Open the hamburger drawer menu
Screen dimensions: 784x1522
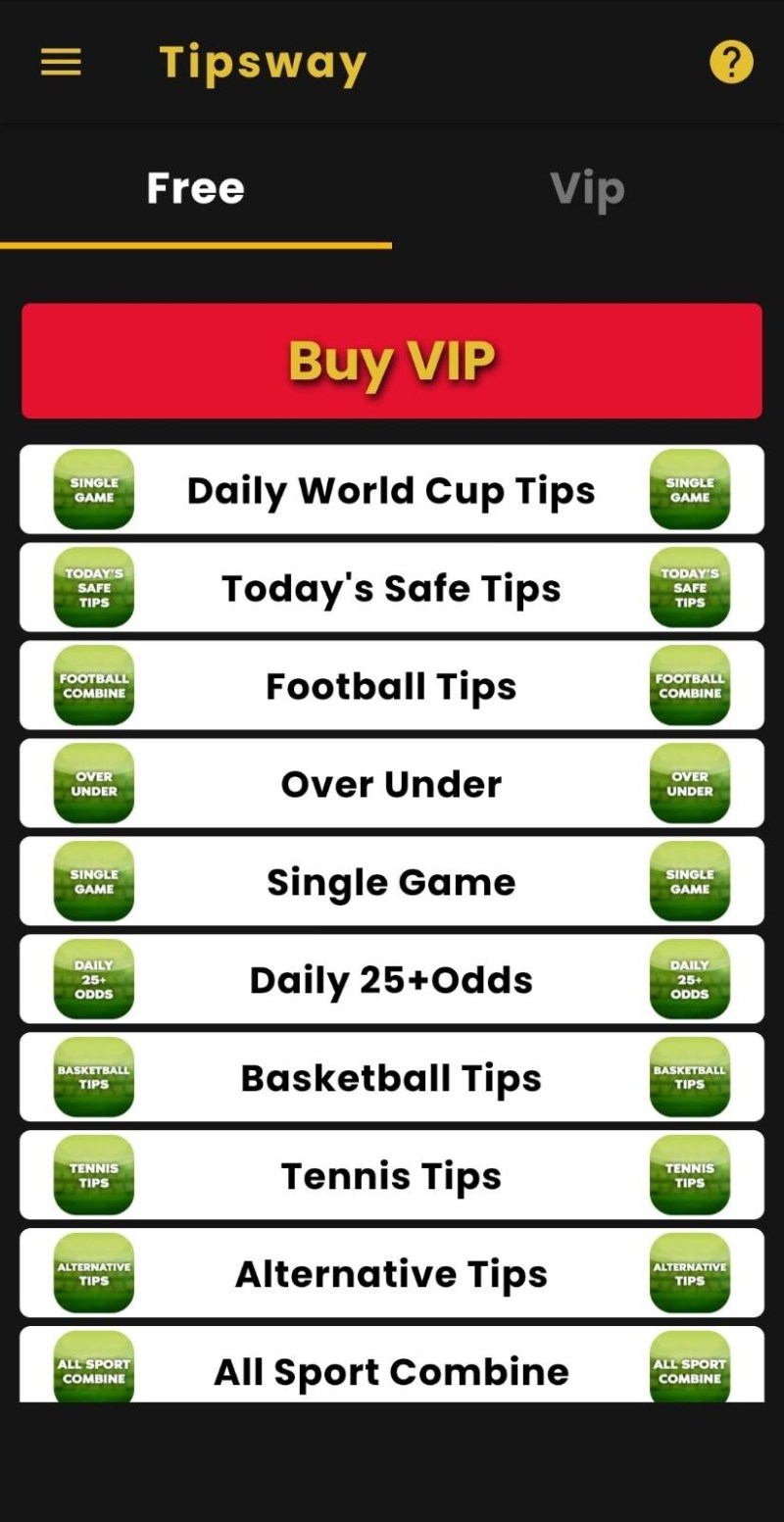61,64
